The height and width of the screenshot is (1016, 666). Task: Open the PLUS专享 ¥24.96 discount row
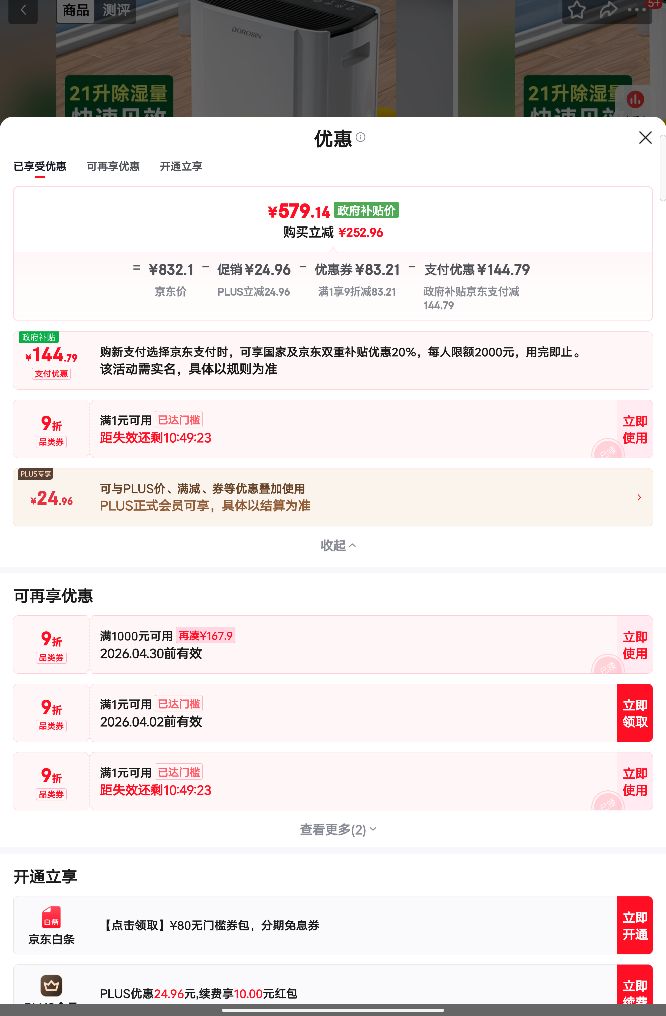332,497
